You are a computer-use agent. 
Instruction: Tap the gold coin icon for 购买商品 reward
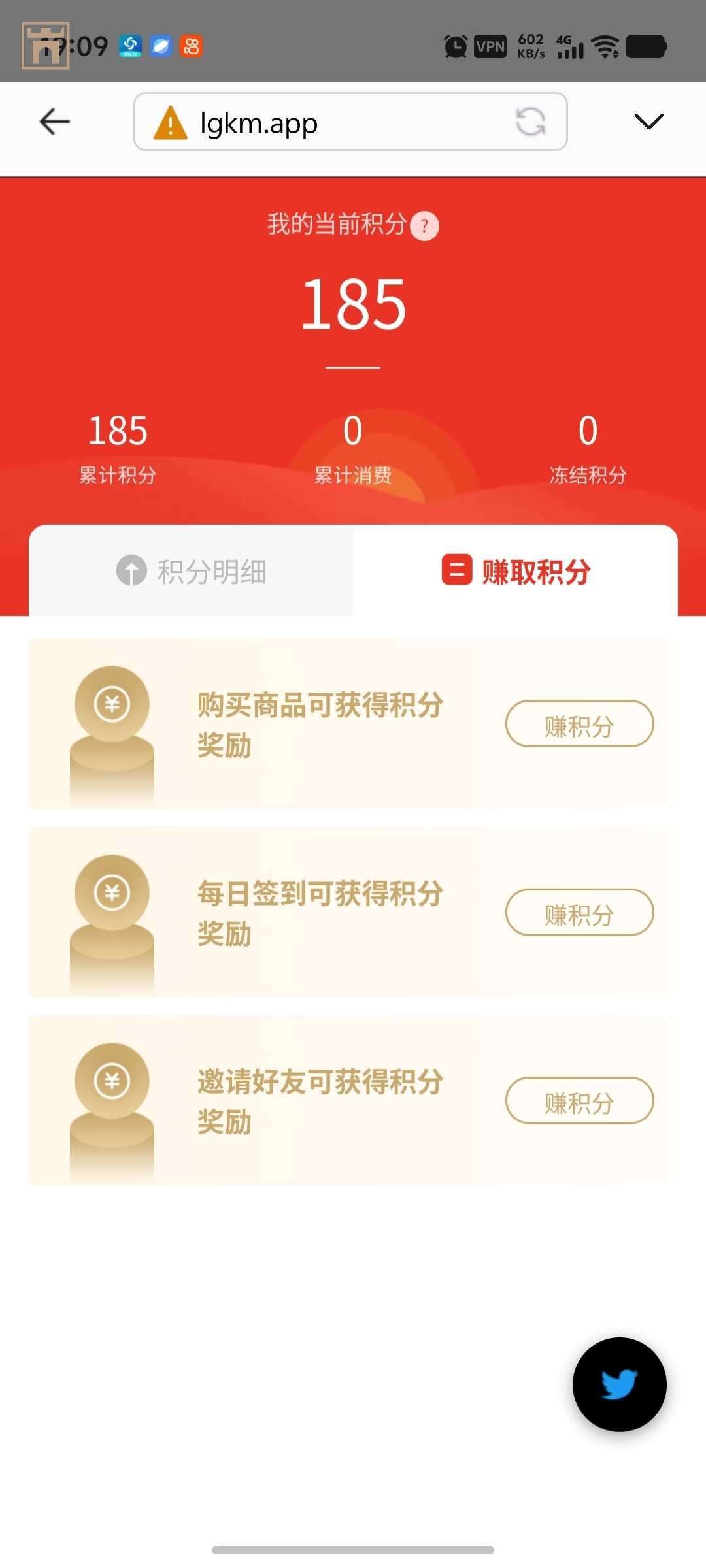pyautogui.click(x=112, y=706)
